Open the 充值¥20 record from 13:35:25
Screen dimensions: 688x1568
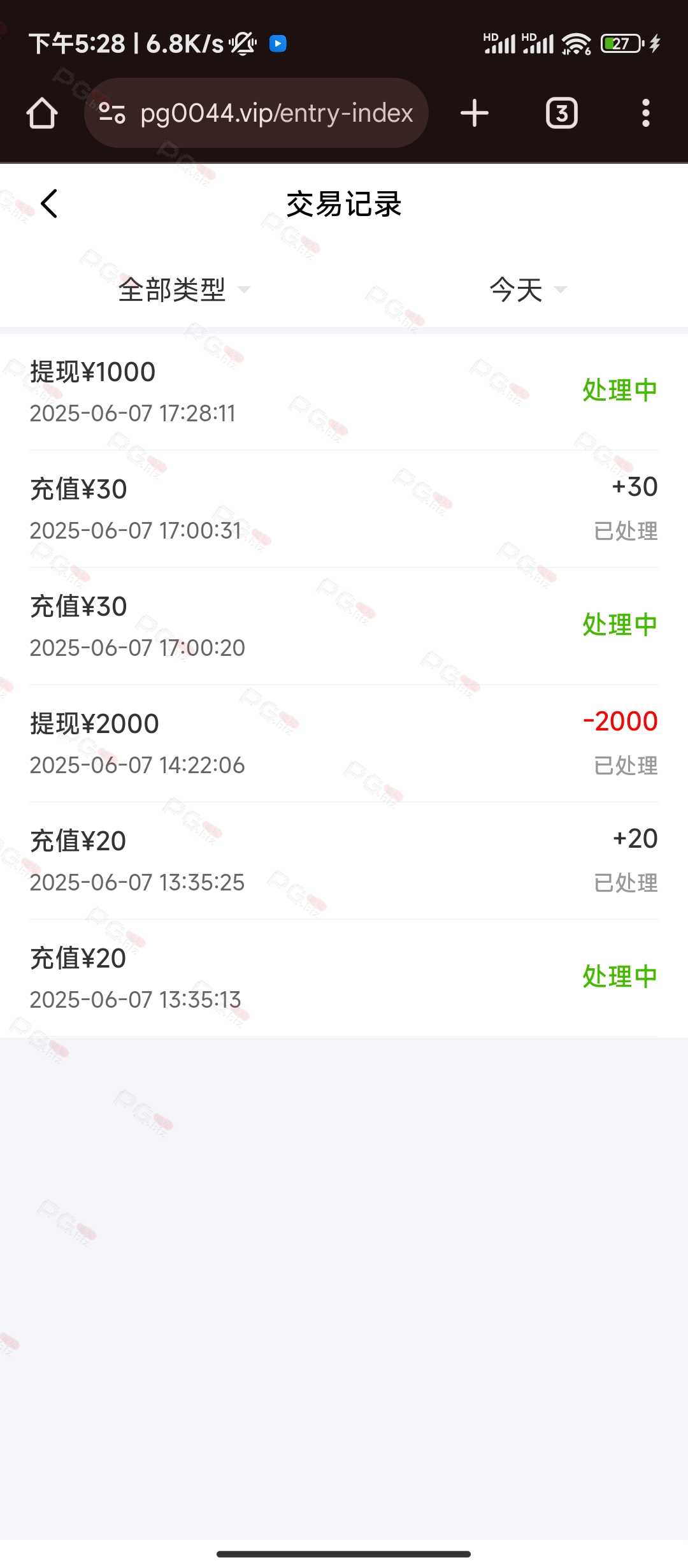[344, 861]
